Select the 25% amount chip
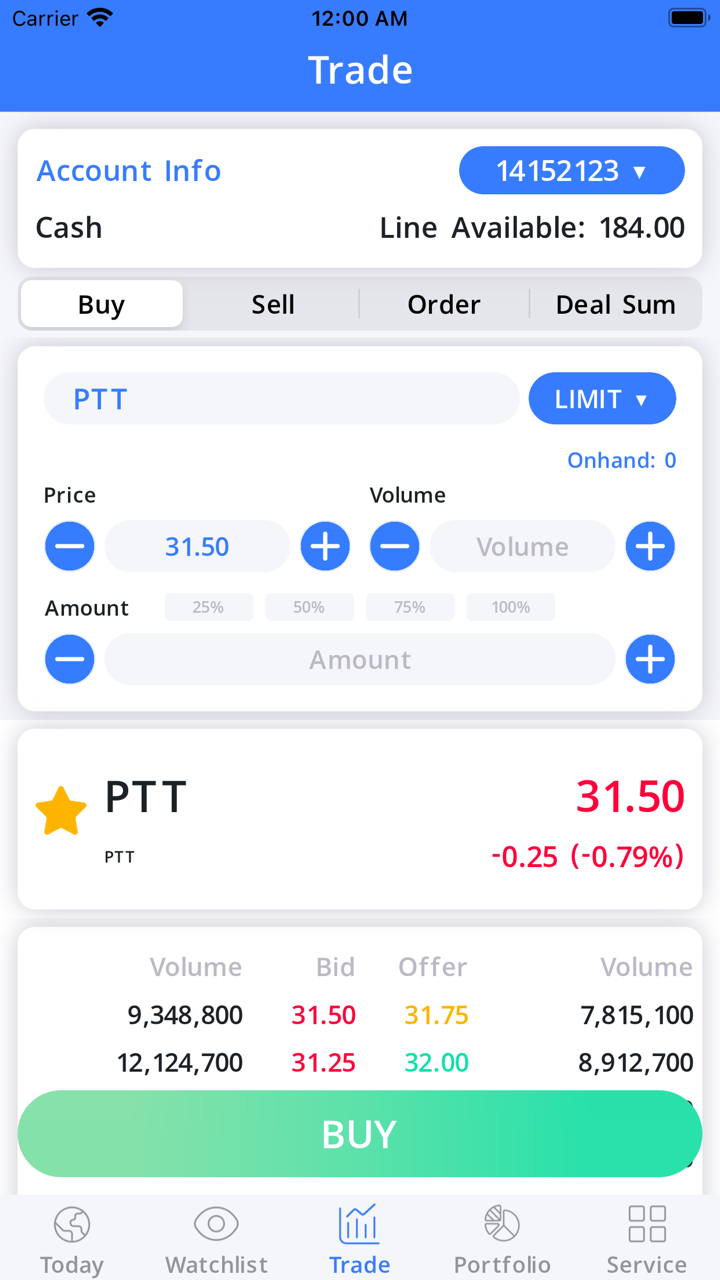Screen dimensions: 720x1280 [x=208, y=607]
